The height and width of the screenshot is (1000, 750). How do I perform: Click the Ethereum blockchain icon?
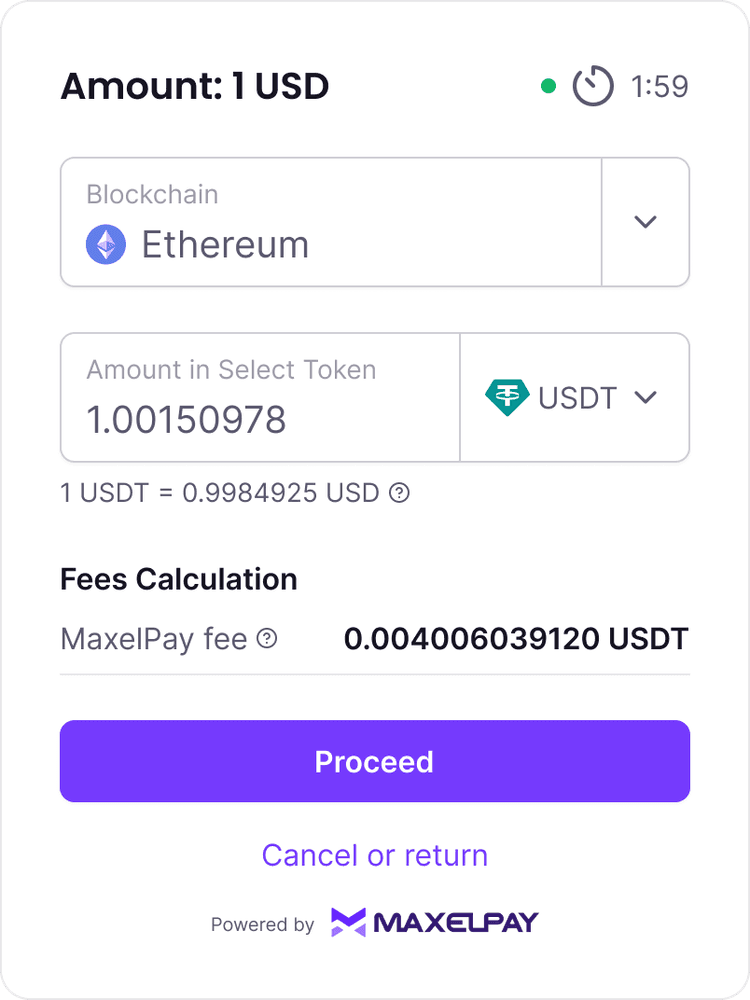click(104, 243)
